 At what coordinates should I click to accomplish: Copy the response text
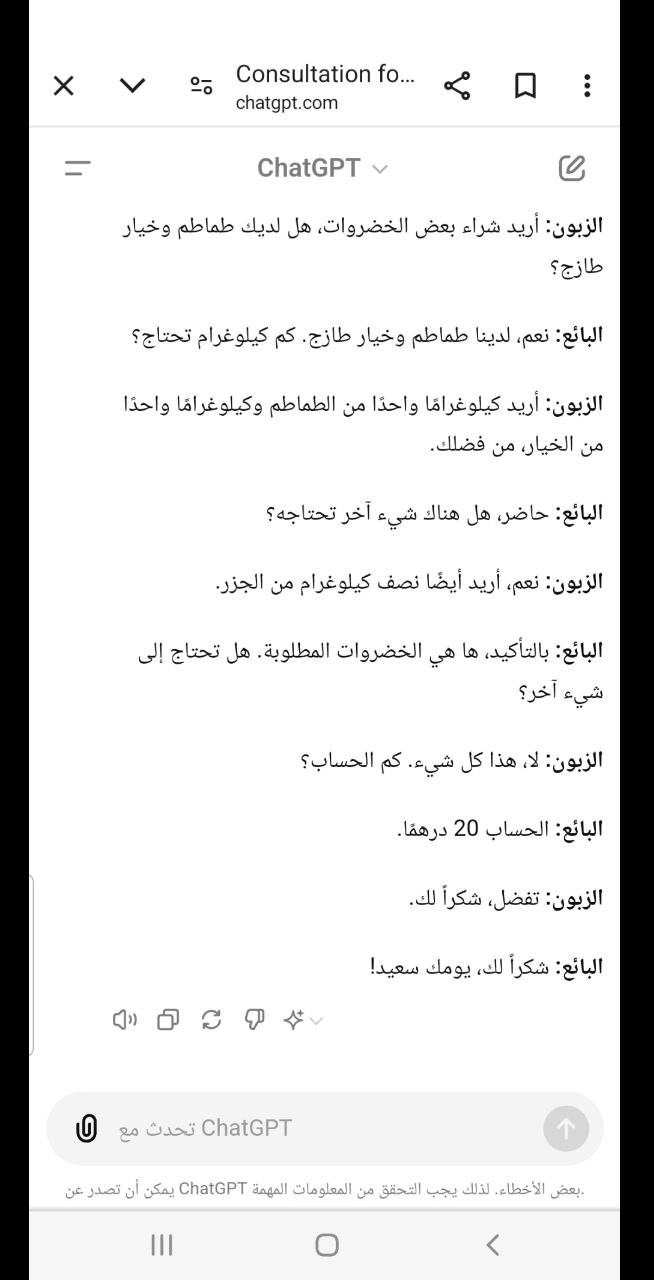pyautogui.click(x=168, y=1020)
